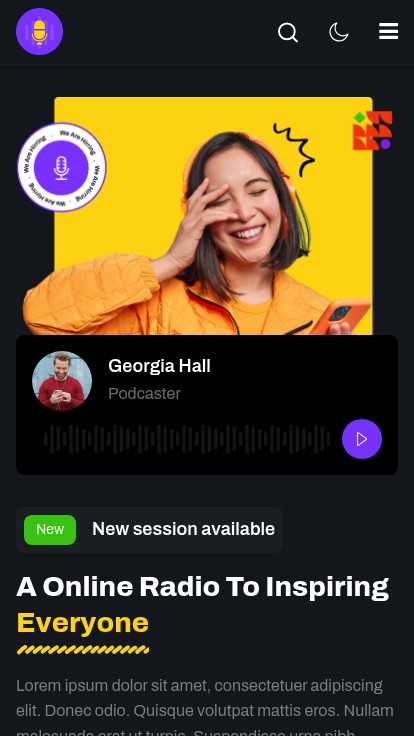Screen dimensions: 414x736
Task: Open the hamburger menu
Action: tap(389, 31)
